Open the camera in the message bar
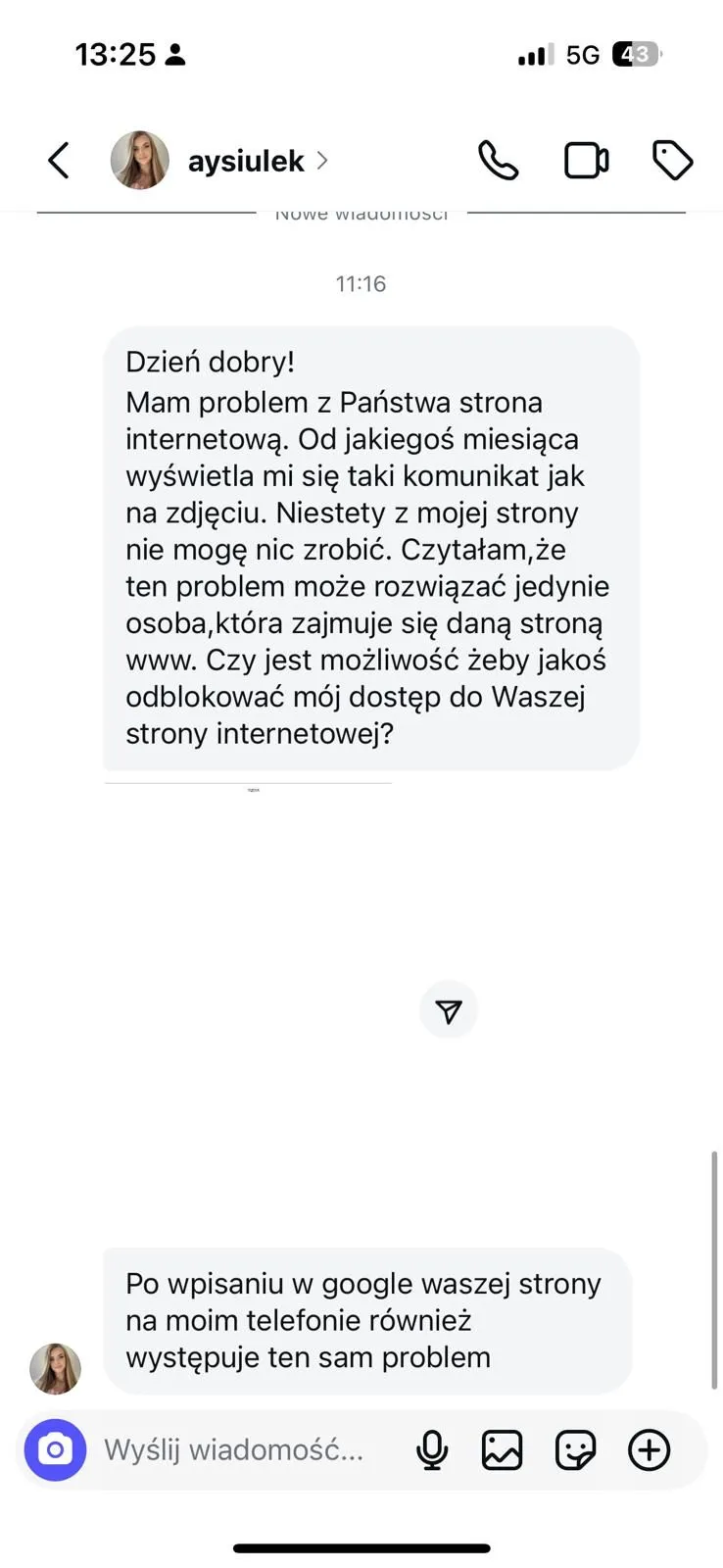Viewport: 723px width, 1568px height. click(x=55, y=1449)
